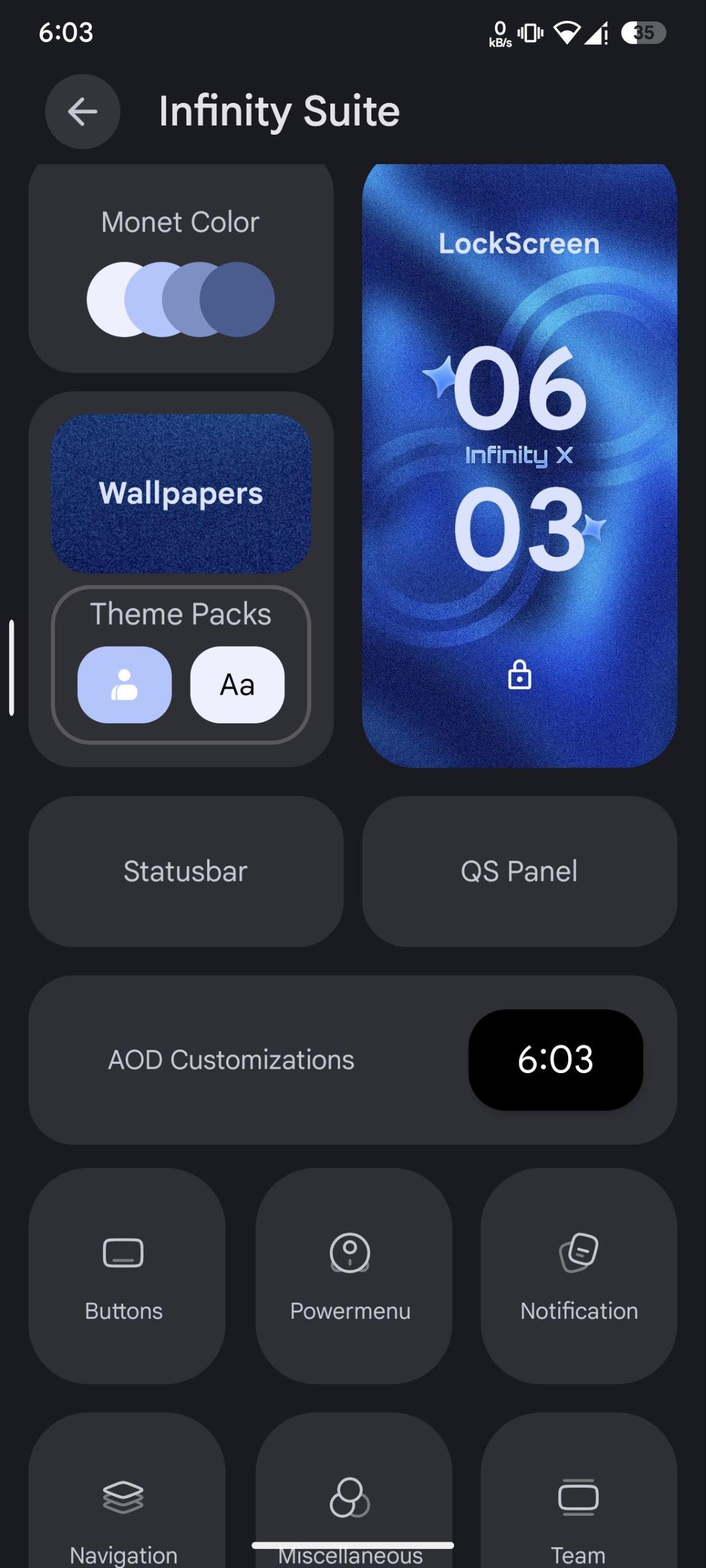Open Statusbar settings
Viewport: 706px width, 1568px height.
(x=185, y=871)
